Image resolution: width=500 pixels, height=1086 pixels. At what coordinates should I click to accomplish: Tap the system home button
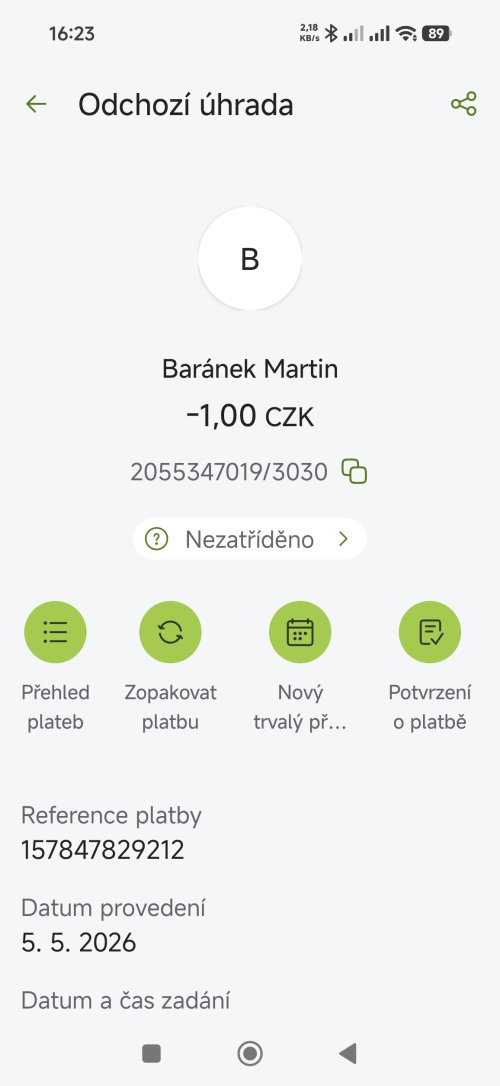point(250,1053)
